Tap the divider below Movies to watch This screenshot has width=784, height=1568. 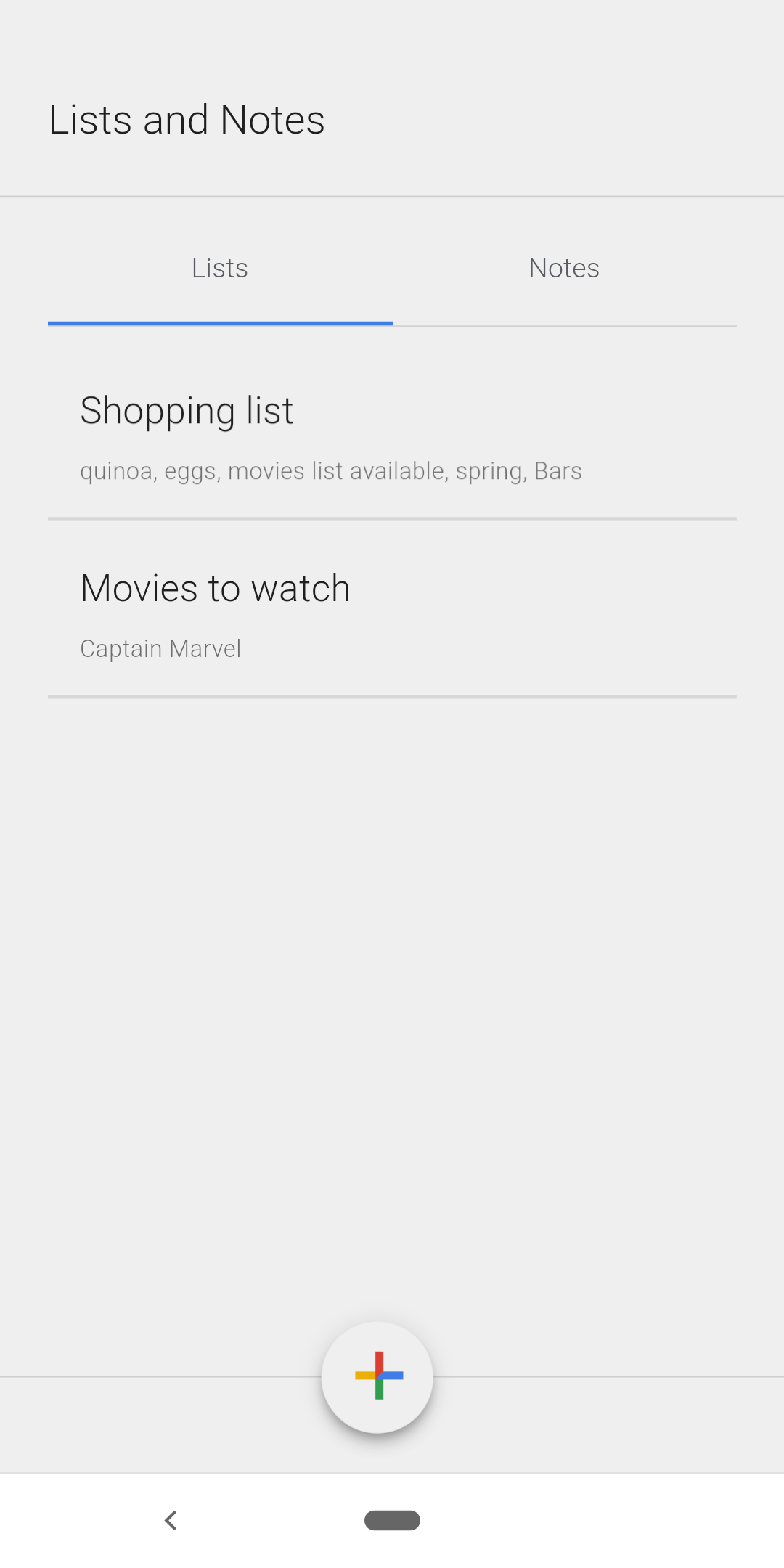click(x=392, y=695)
